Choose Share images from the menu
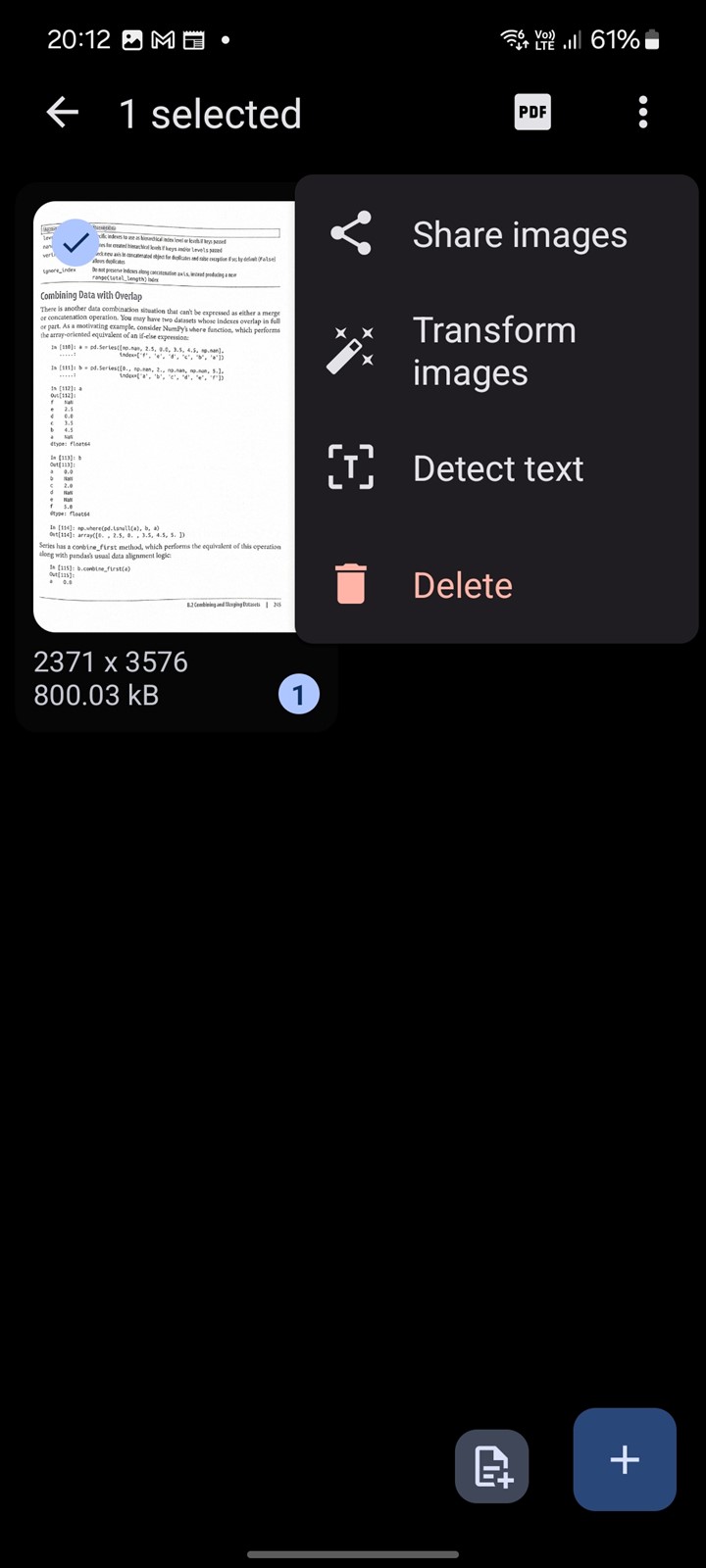The image size is (706, 1568). [x=496, y=234]
